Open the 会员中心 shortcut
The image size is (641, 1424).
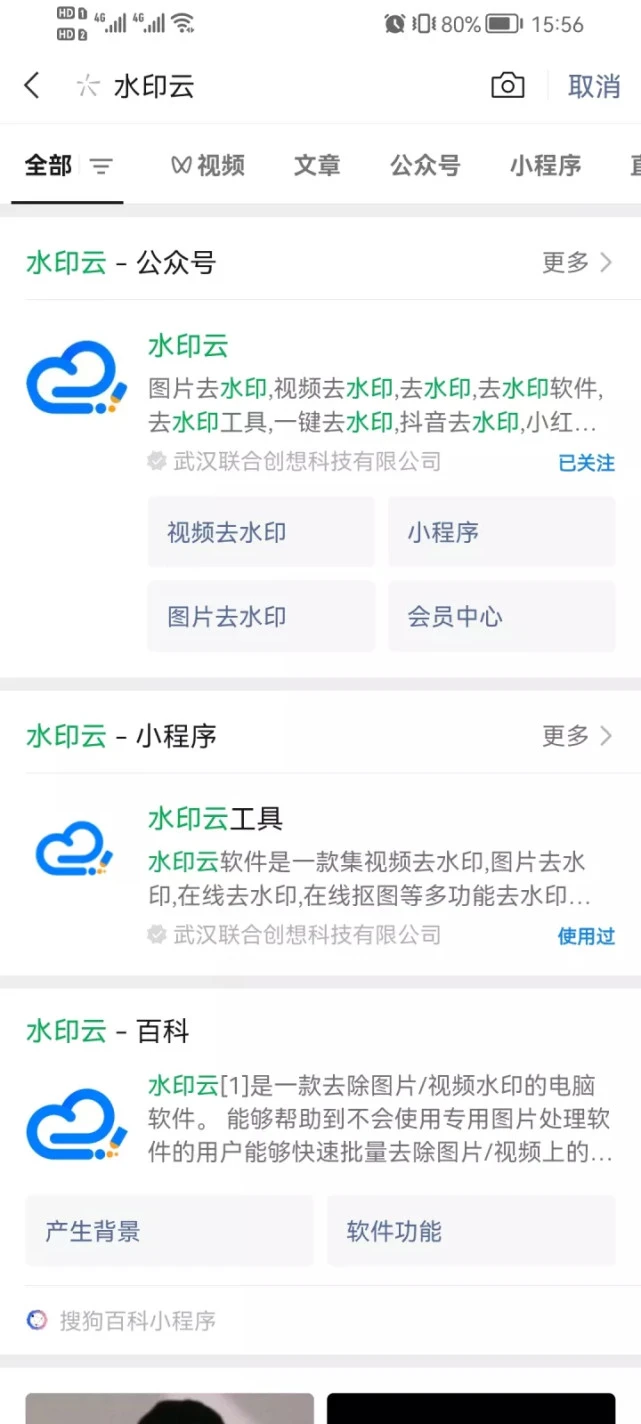tap(501, 616)
